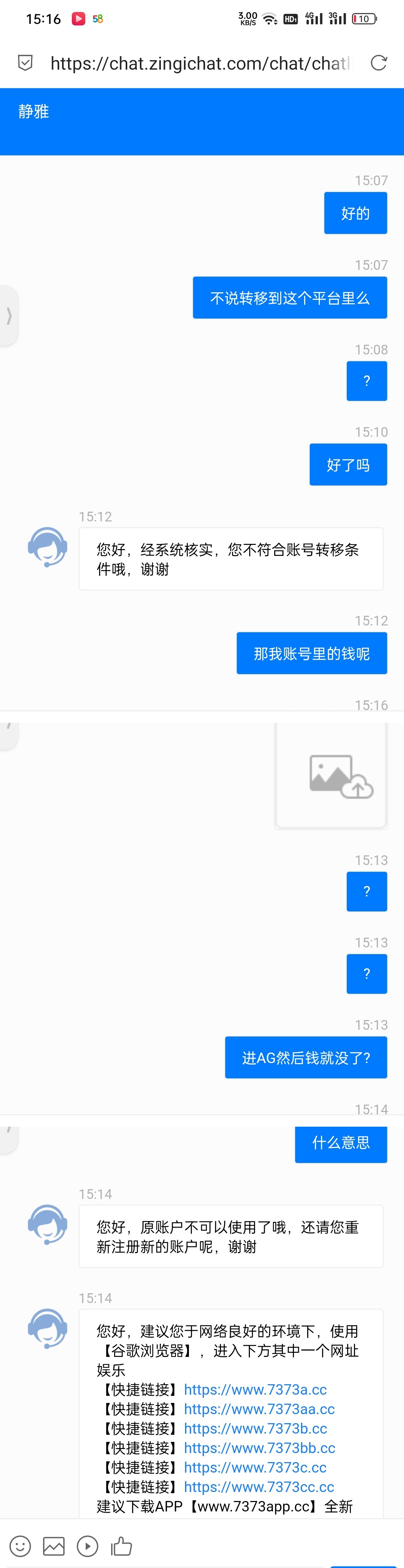Reload the chat page

379,63
